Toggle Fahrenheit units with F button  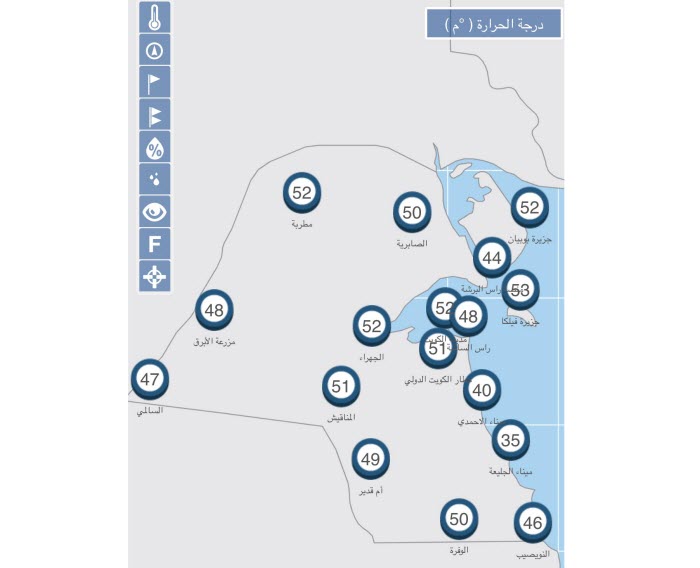(x=154, y=243)
